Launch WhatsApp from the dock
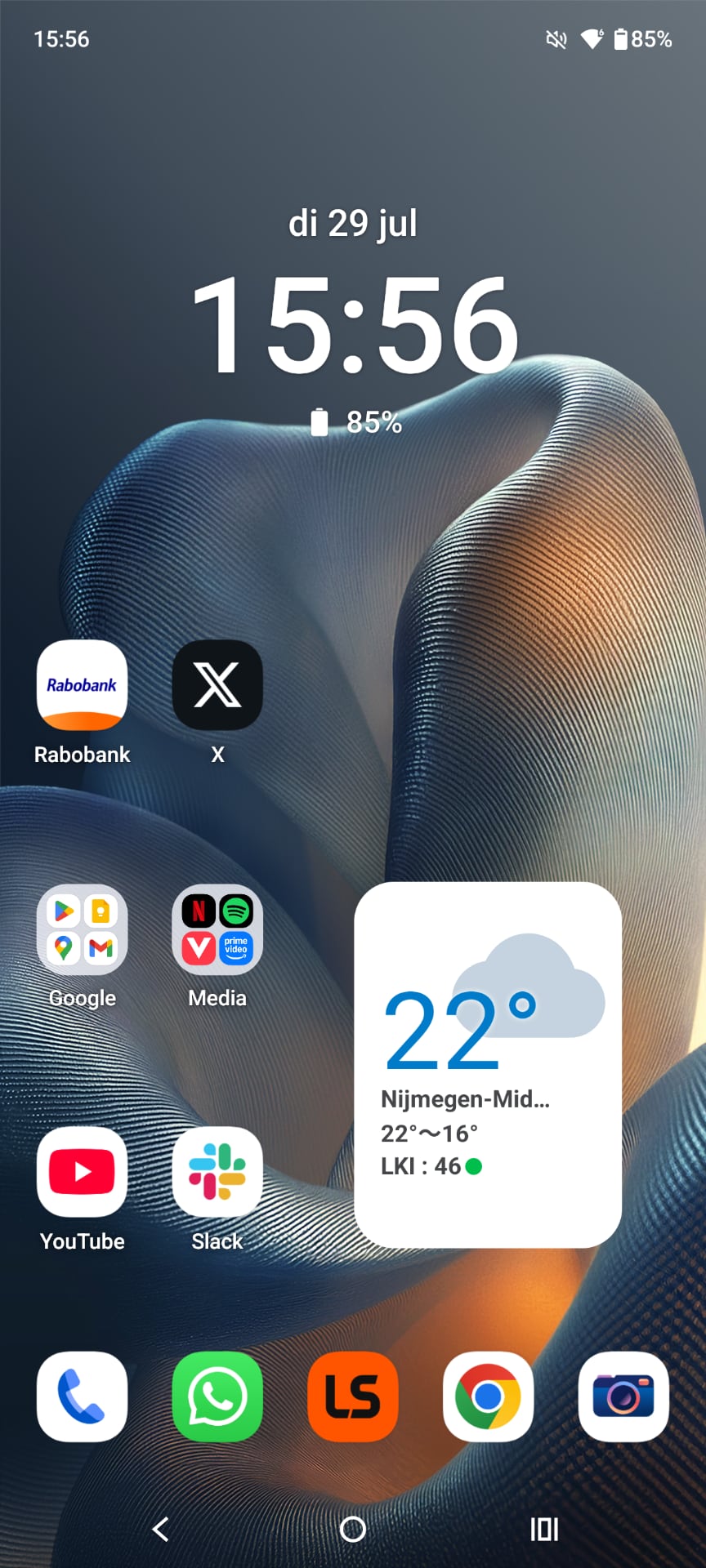The height and width of the screenshot is (1568, 706). 217,1396
